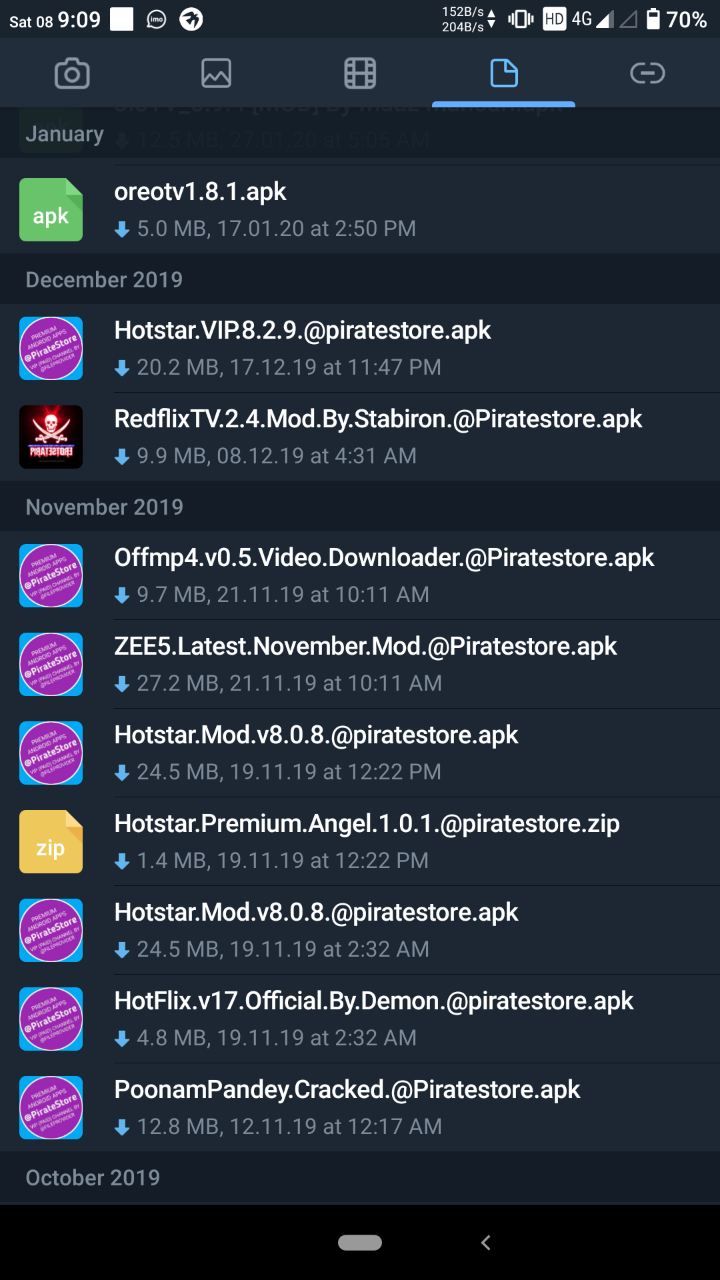Tap the home pill button
This screenshot has height=1280, width=720.
pos(360,1242)
